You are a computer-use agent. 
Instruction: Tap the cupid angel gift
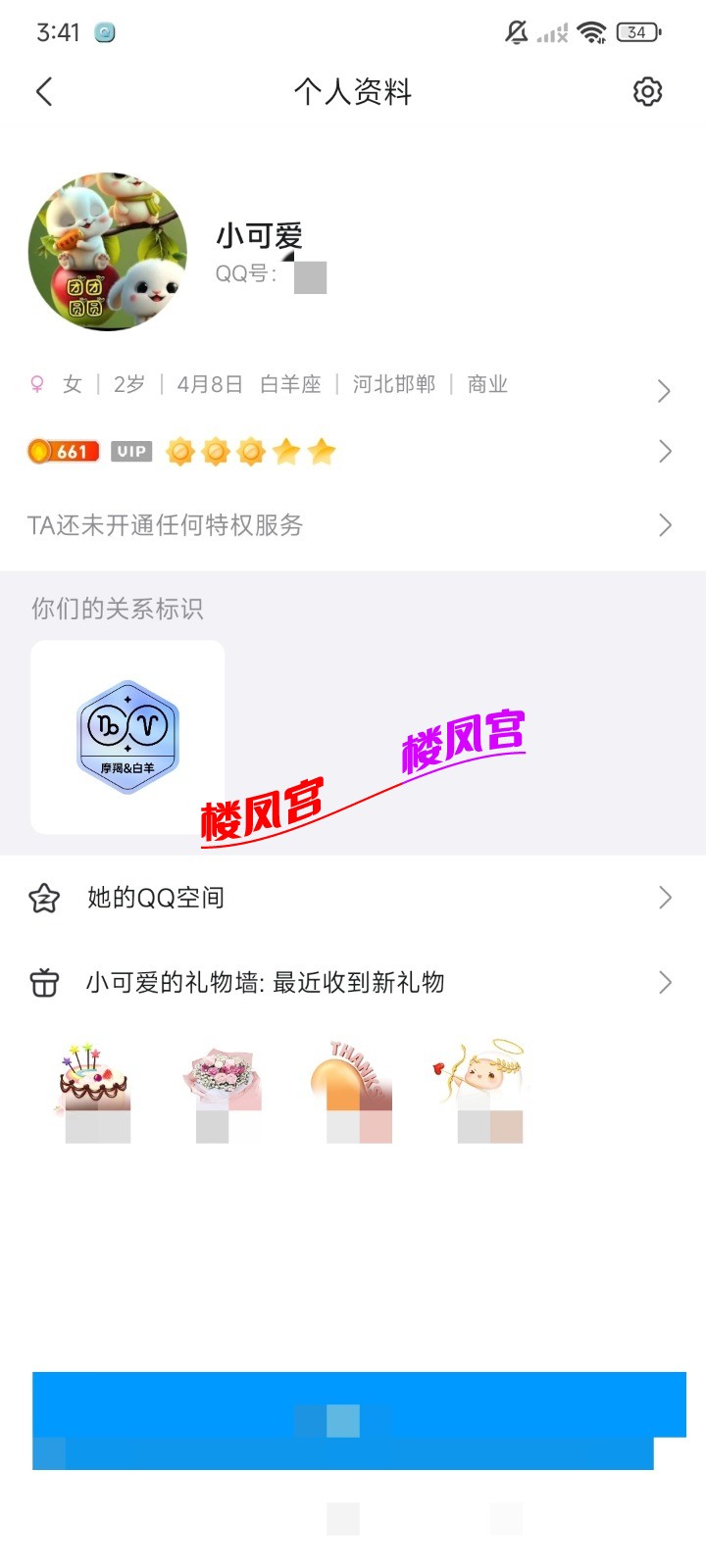tap(482, 1083)
